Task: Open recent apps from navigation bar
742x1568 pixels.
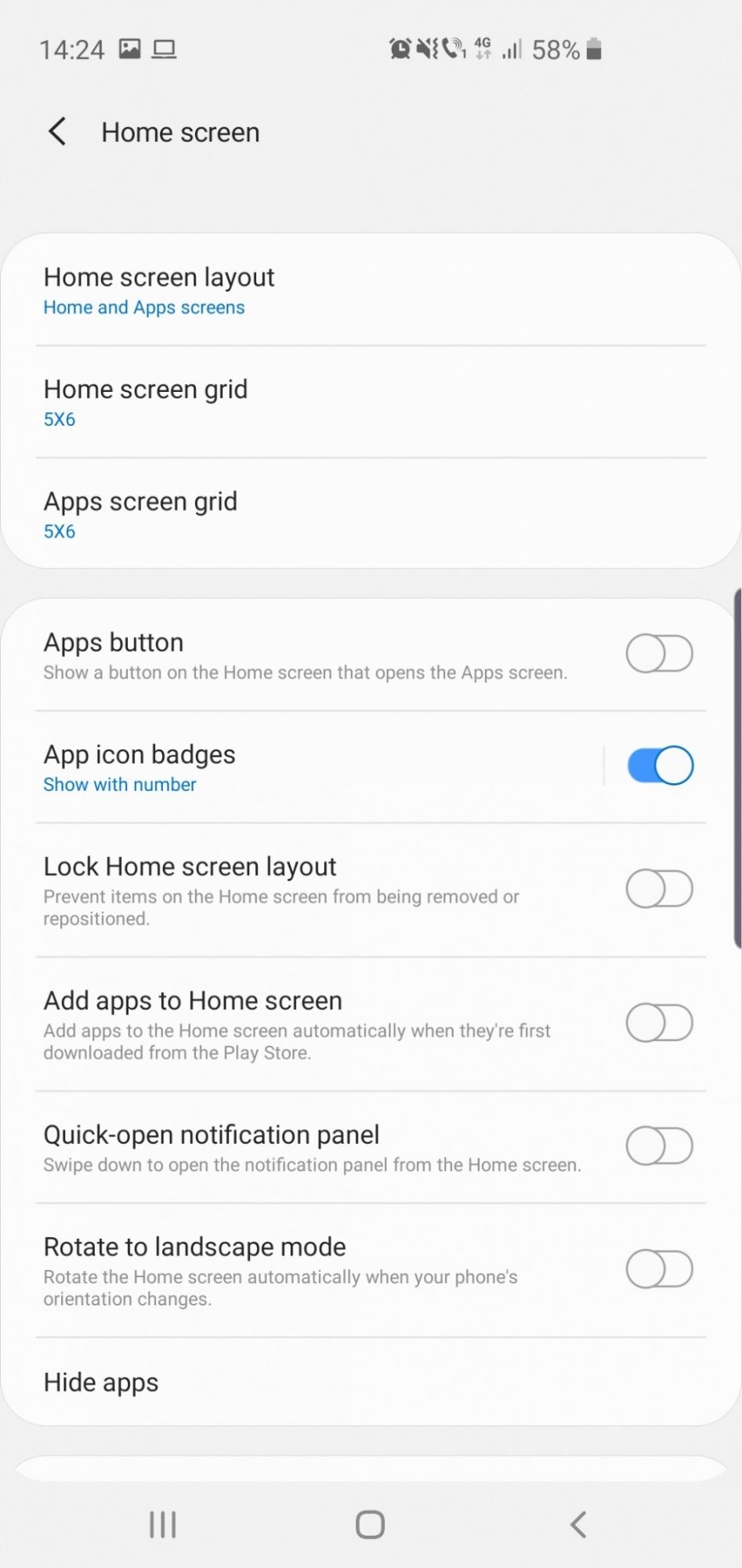Action: tap(163, 1525)
